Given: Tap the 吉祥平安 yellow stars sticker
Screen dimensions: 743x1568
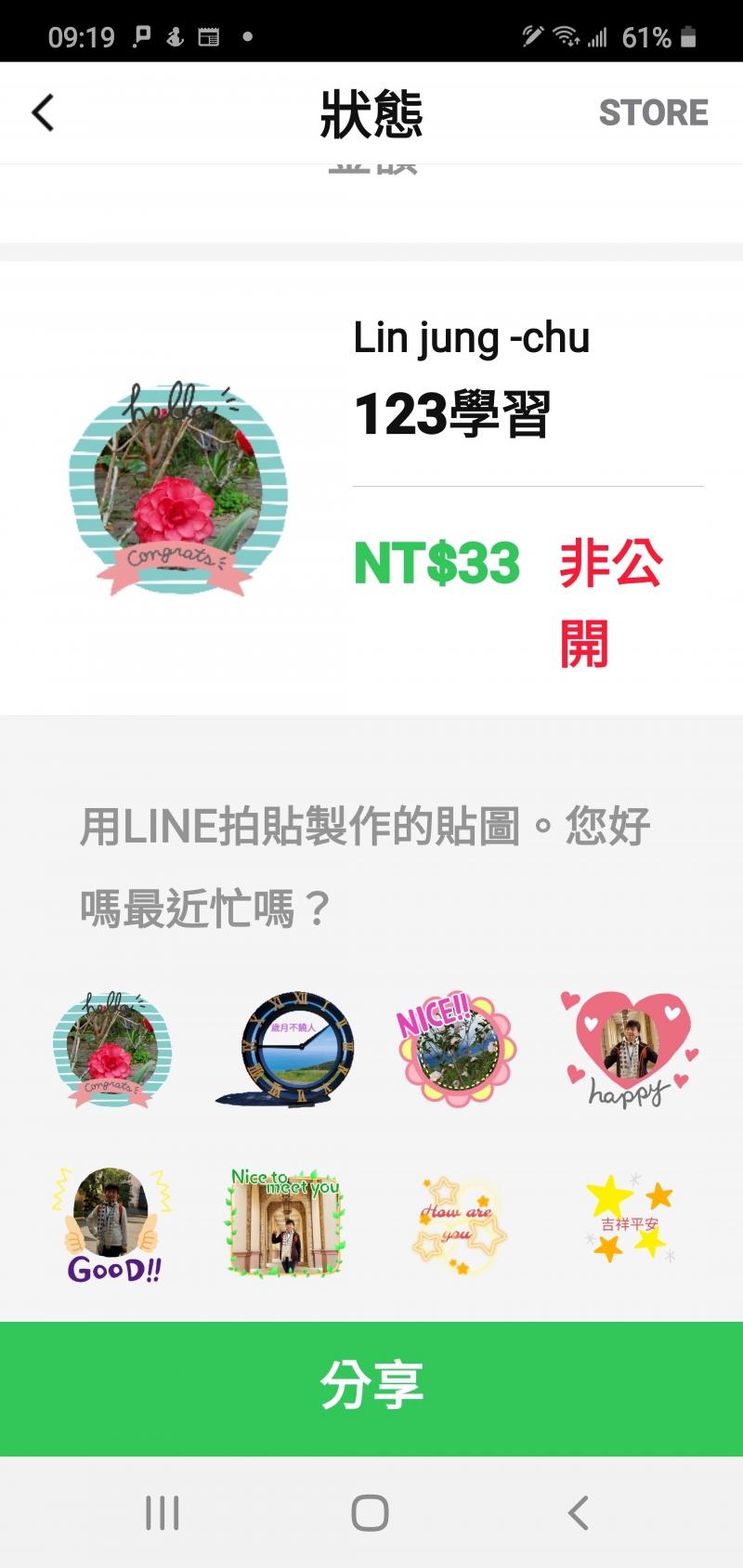Looking at the screenshot, I should point(628,1224).
